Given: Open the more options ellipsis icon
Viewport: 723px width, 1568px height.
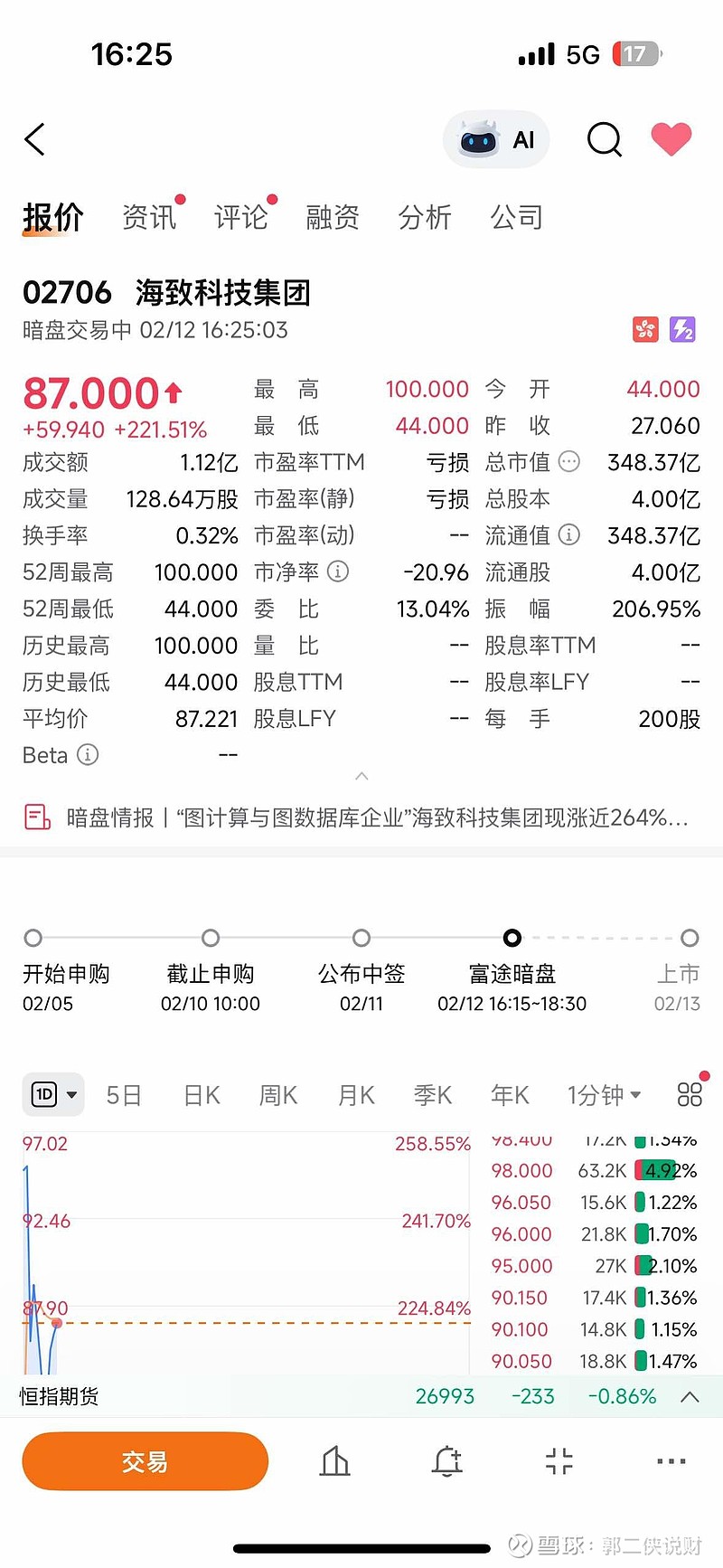Looking at the screenshot, I should click(671, 1460).
